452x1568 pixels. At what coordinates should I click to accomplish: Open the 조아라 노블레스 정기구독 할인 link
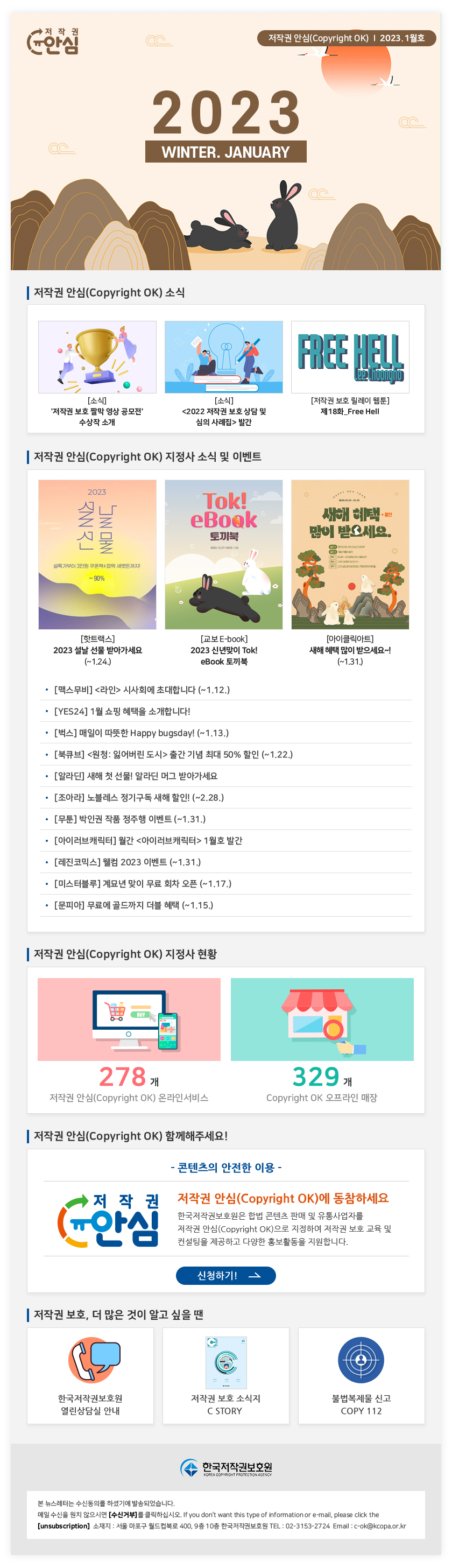[x=139, y=797]
